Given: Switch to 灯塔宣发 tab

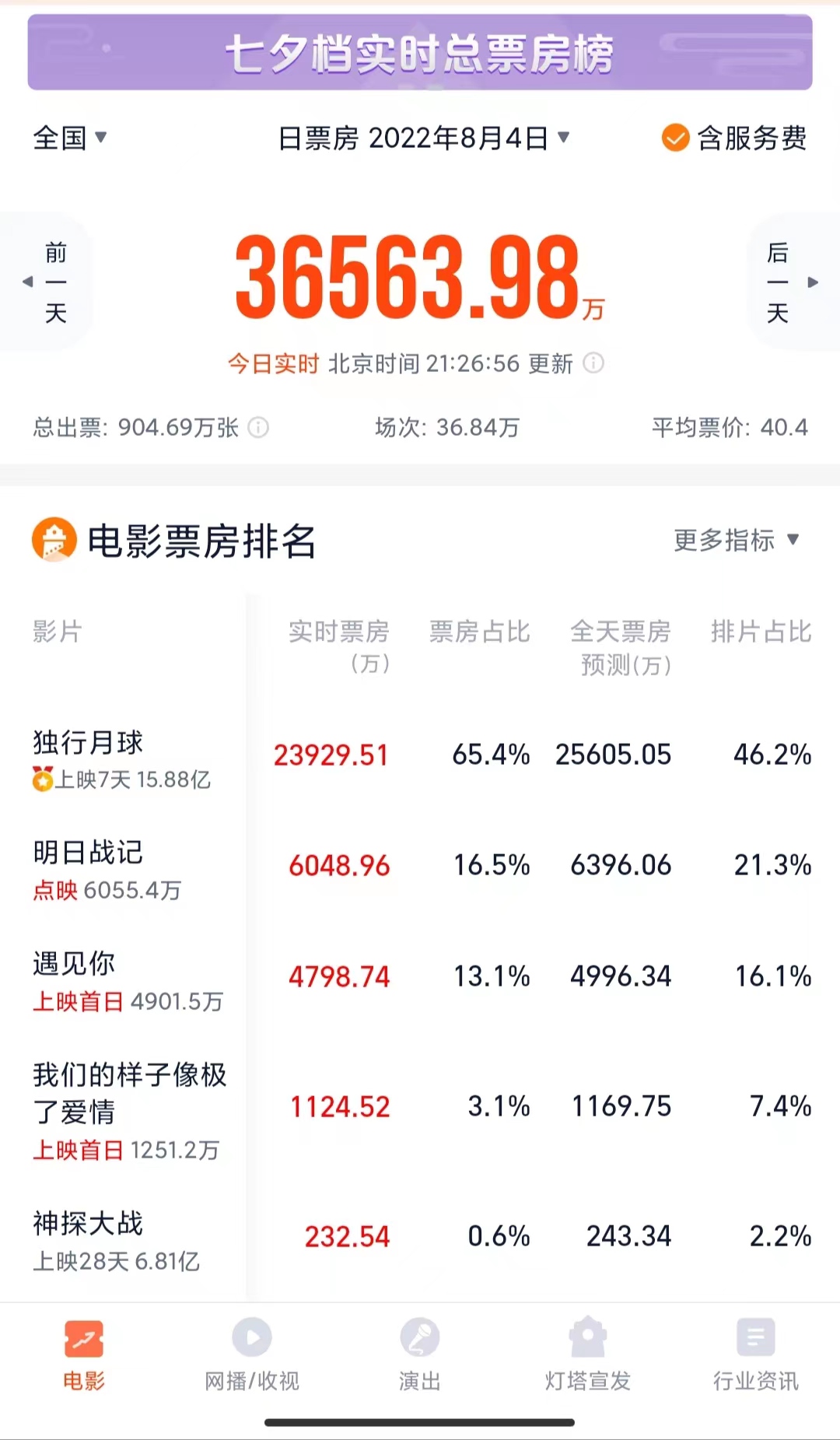Looking at the screenshot, I should coord(588,1355).
